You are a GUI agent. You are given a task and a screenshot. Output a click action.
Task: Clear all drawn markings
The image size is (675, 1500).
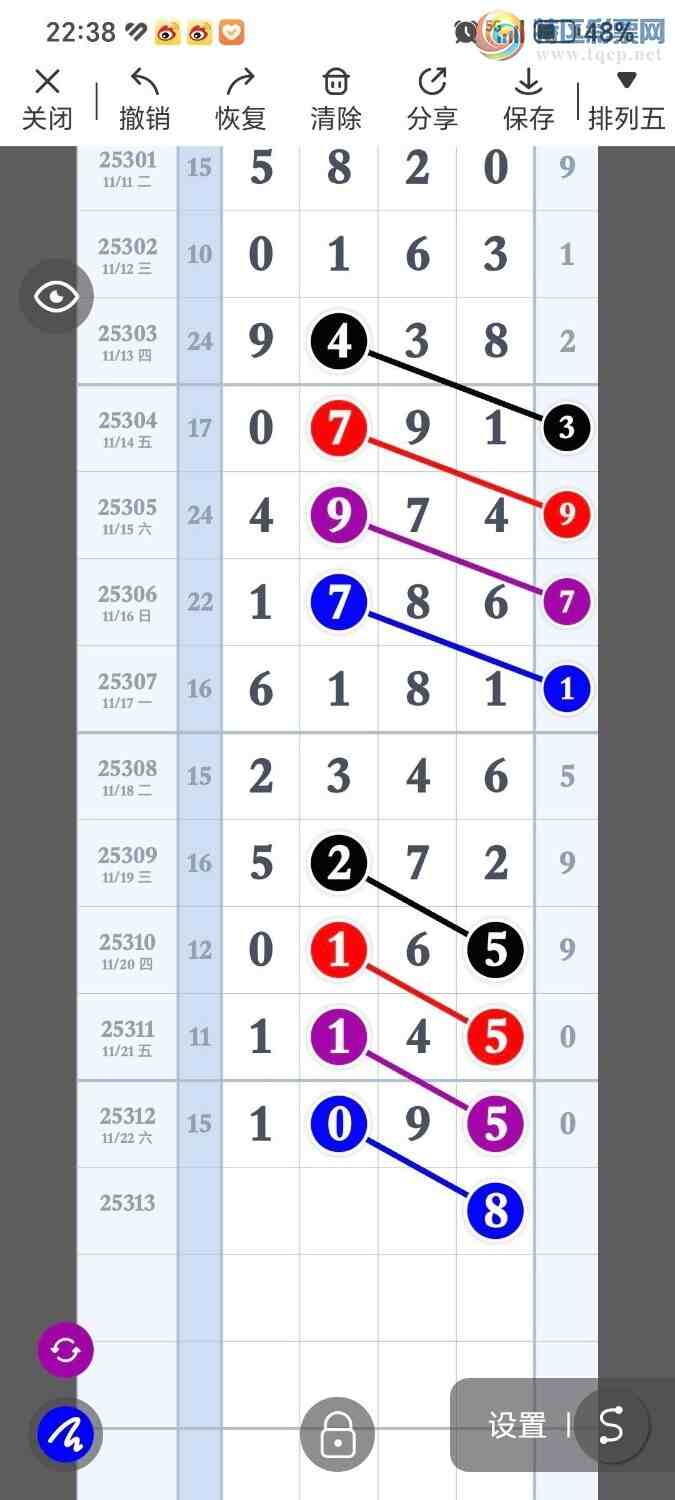click(336, 100)
